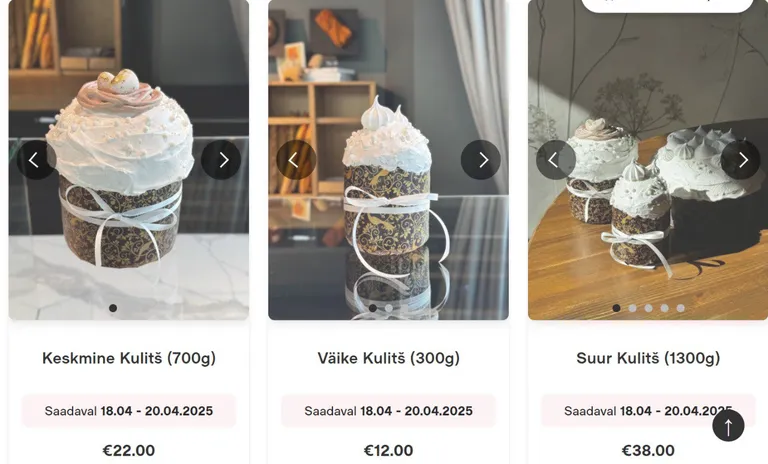Show previous photo of Keskmine Kulitš
This screenshot has height=464, width=768.
pyautogui.click(x=35, y=160)
